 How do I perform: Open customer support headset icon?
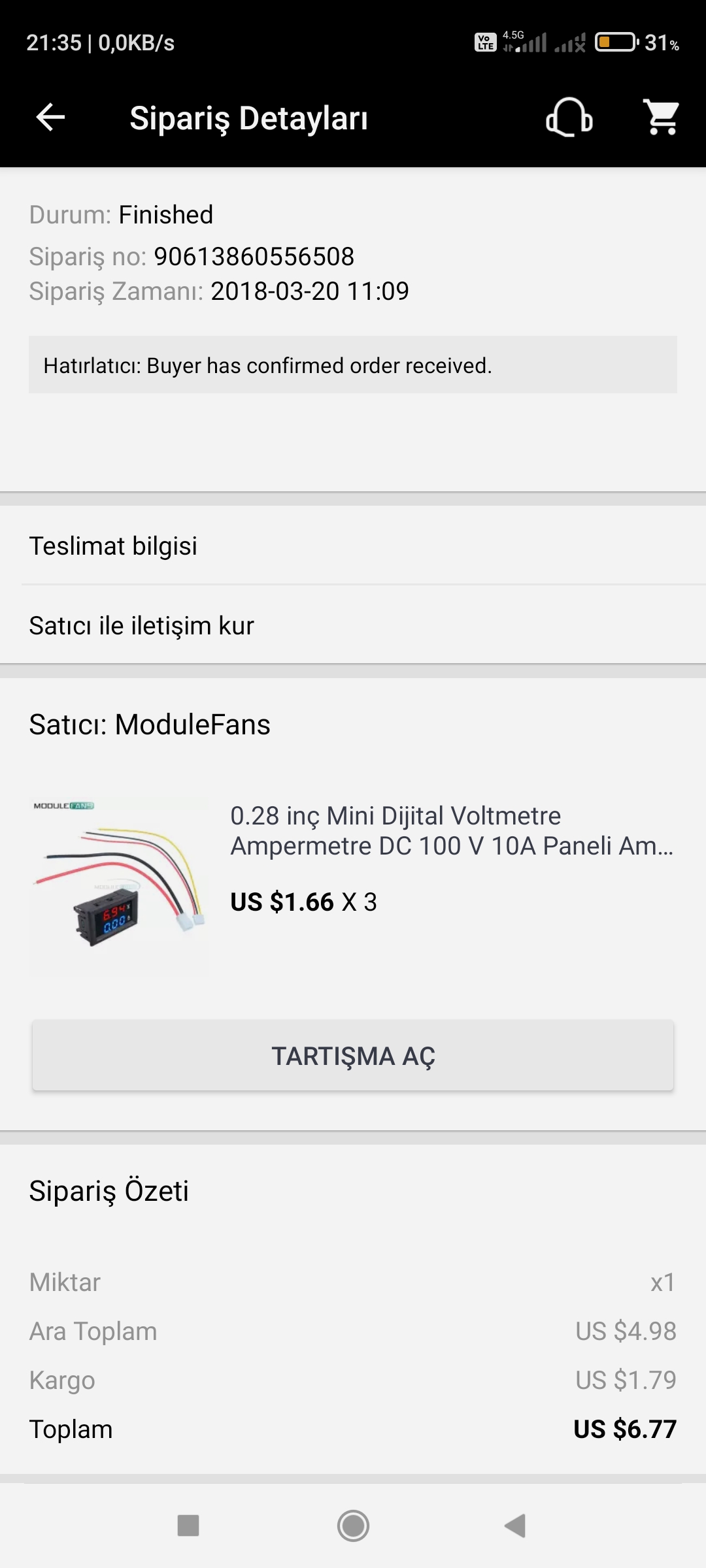(x=569, y=118)
